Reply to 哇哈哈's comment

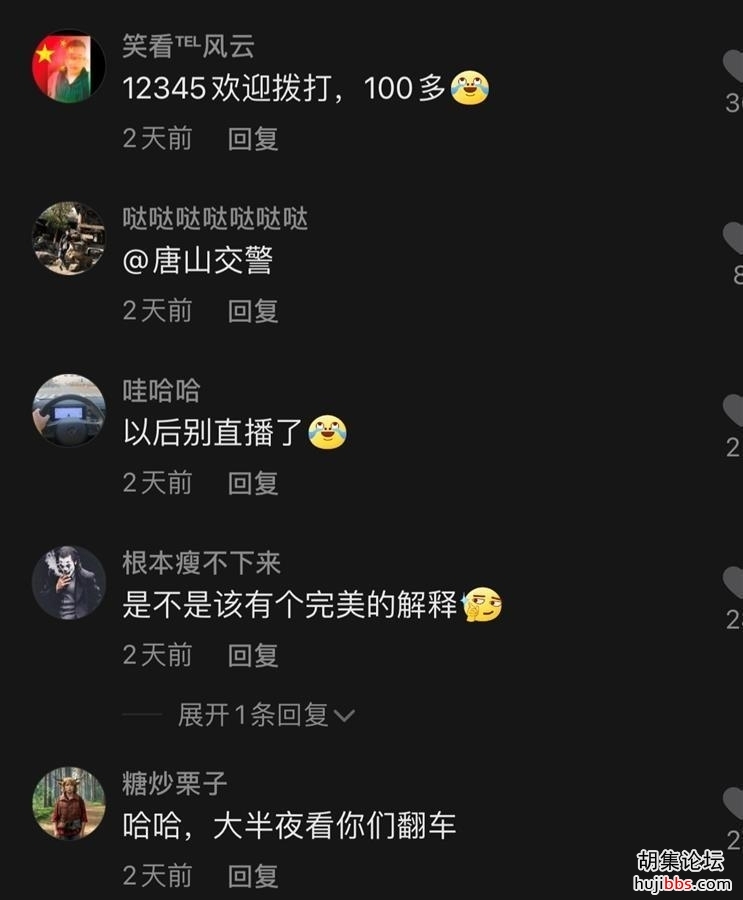coord(253,483)
